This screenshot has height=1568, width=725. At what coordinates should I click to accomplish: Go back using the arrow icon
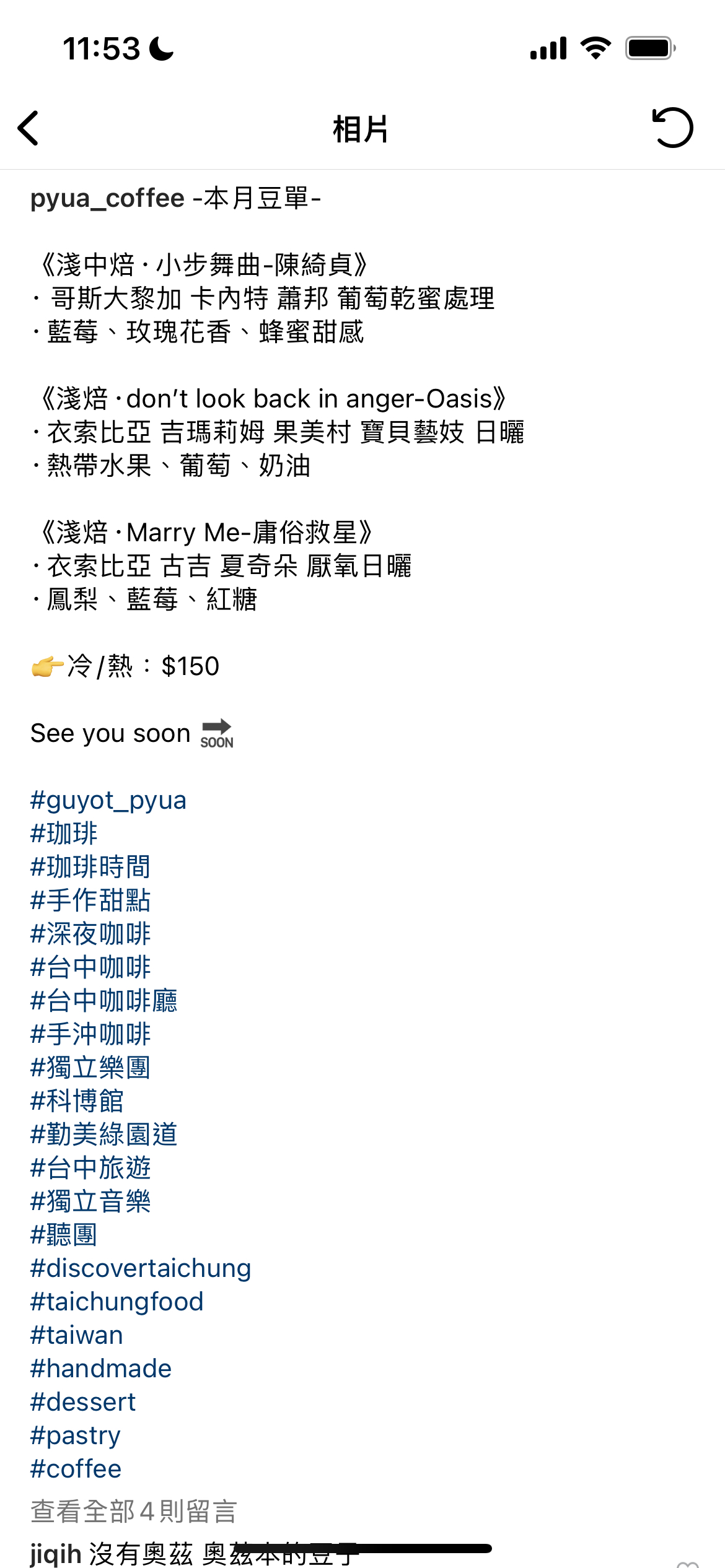click(29, 128)
